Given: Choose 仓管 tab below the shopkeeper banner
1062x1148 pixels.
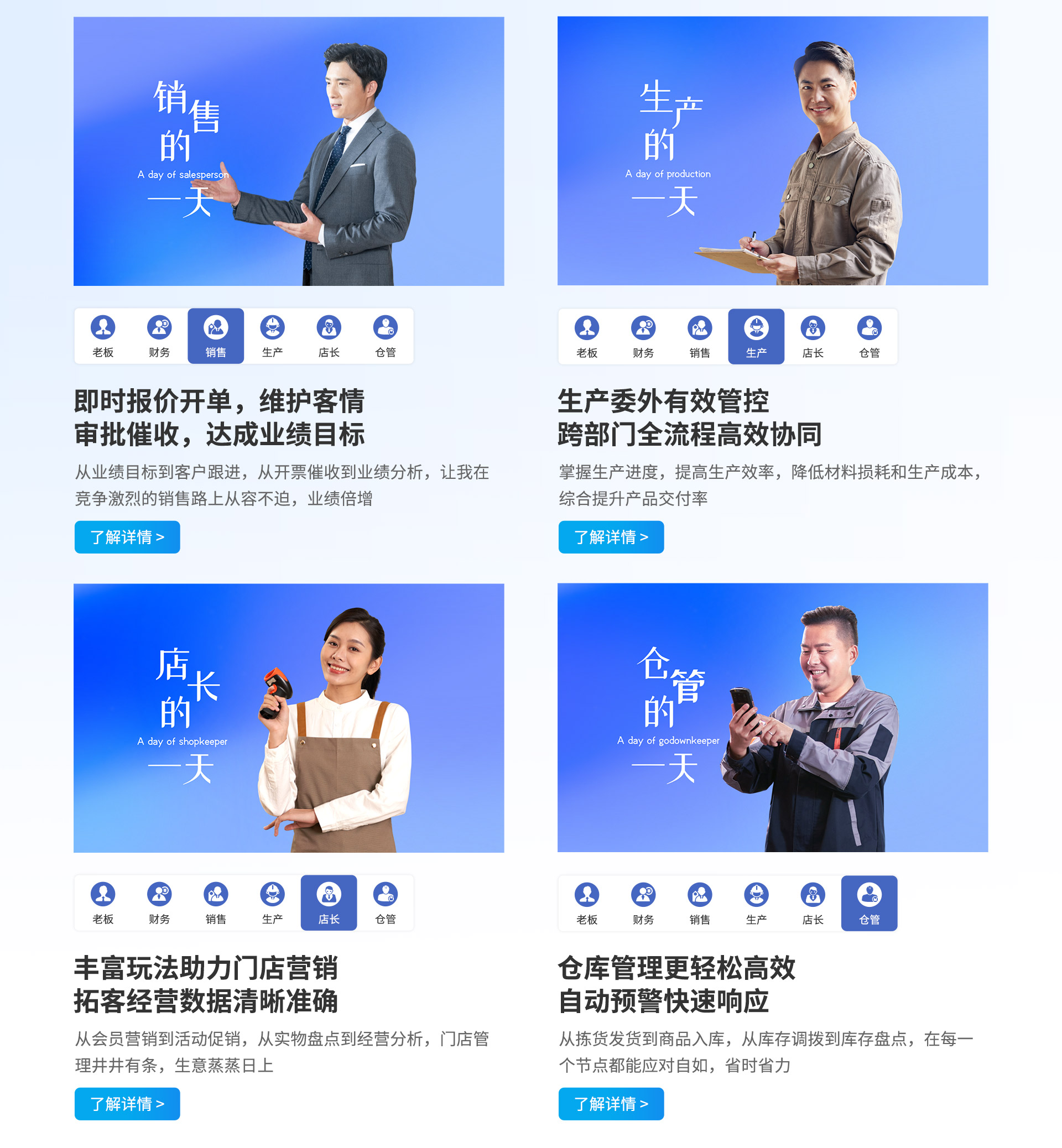Looking at the screenshot, I should (x=385, y=902).
